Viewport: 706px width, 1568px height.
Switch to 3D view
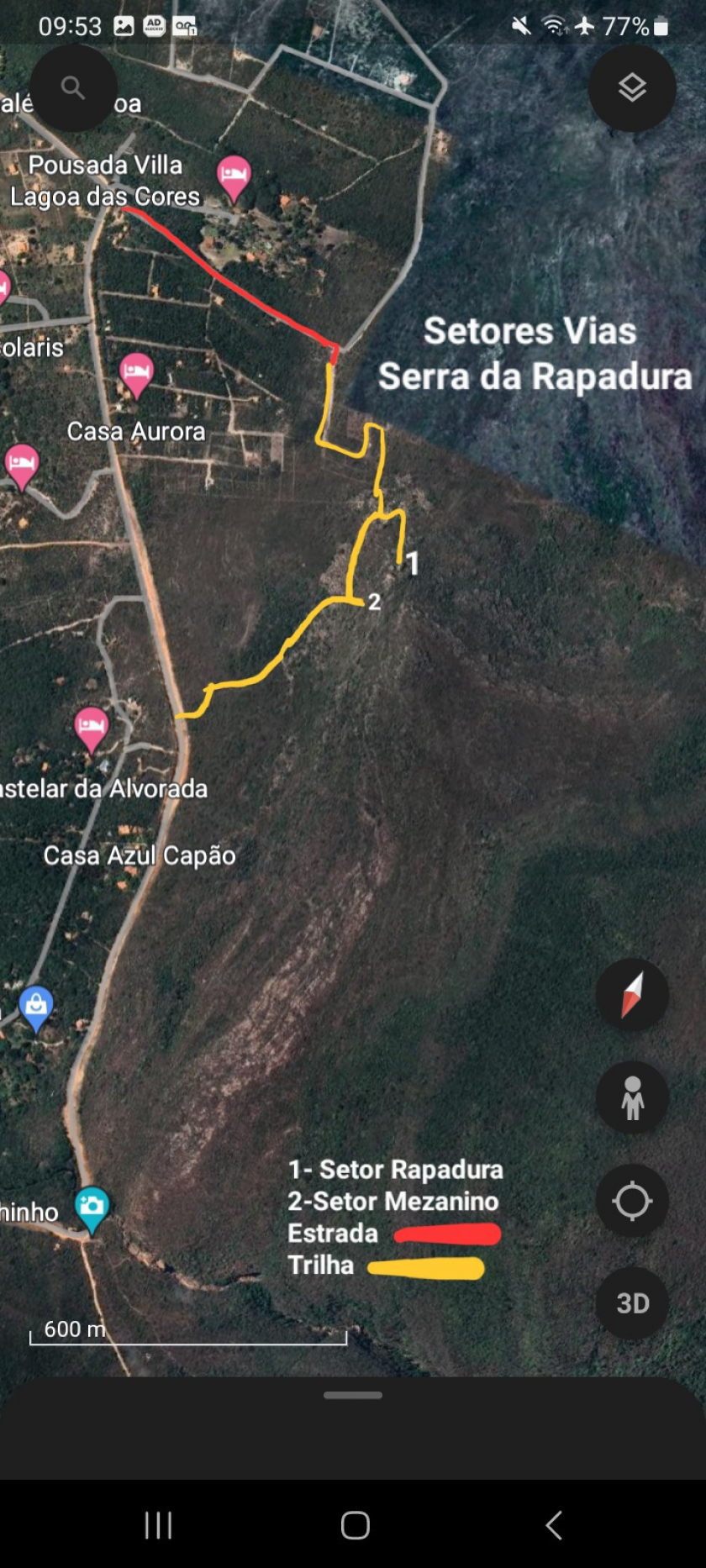click(x=632, y=1303)
